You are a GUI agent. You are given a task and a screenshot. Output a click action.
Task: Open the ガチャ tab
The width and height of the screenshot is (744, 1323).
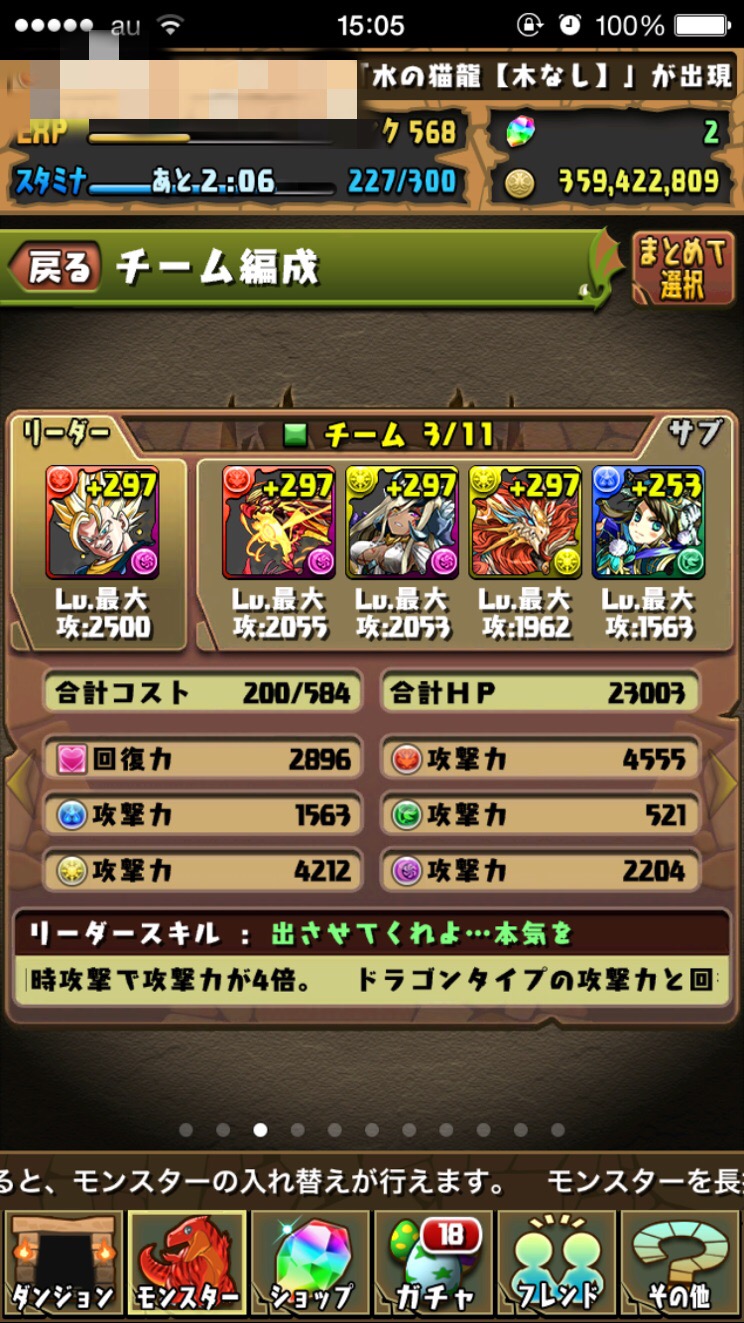click(x=433, y=1264)
